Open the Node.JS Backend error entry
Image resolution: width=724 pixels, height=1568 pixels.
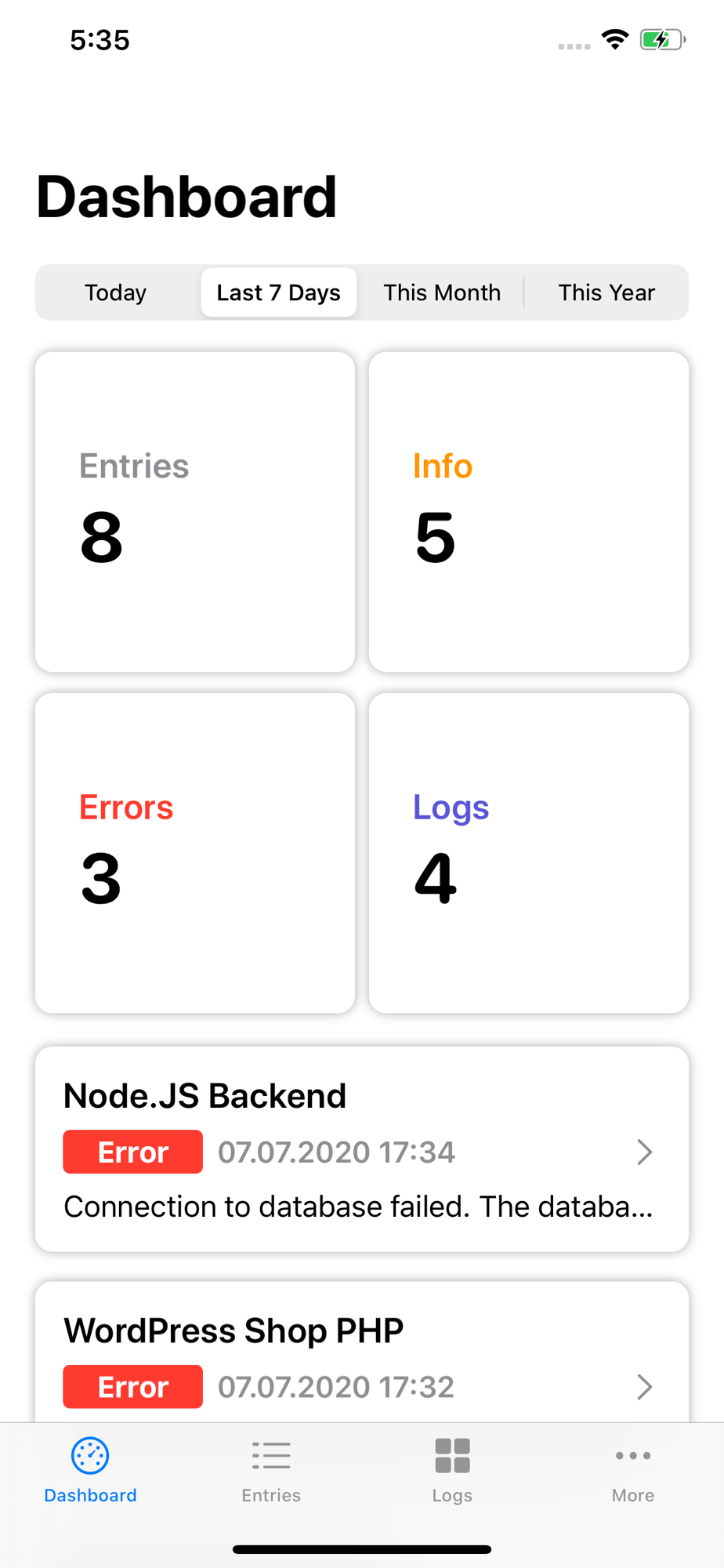tap(362, 1149)
